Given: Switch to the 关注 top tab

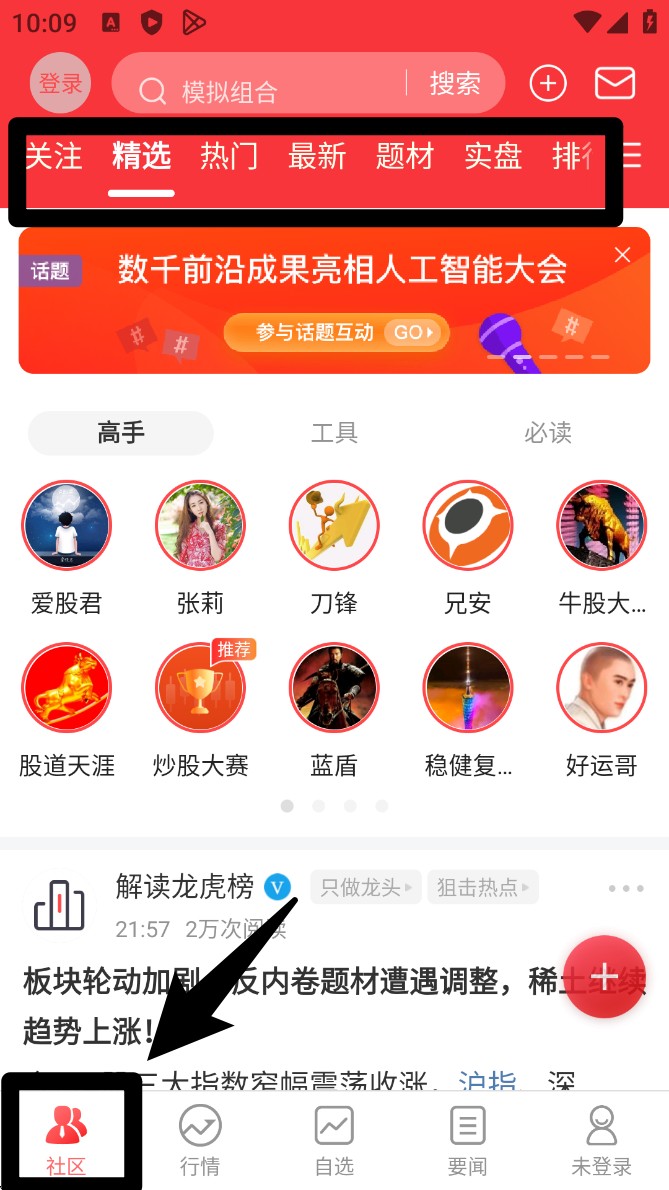Looking at the screenshot, I should pos(52,156).
